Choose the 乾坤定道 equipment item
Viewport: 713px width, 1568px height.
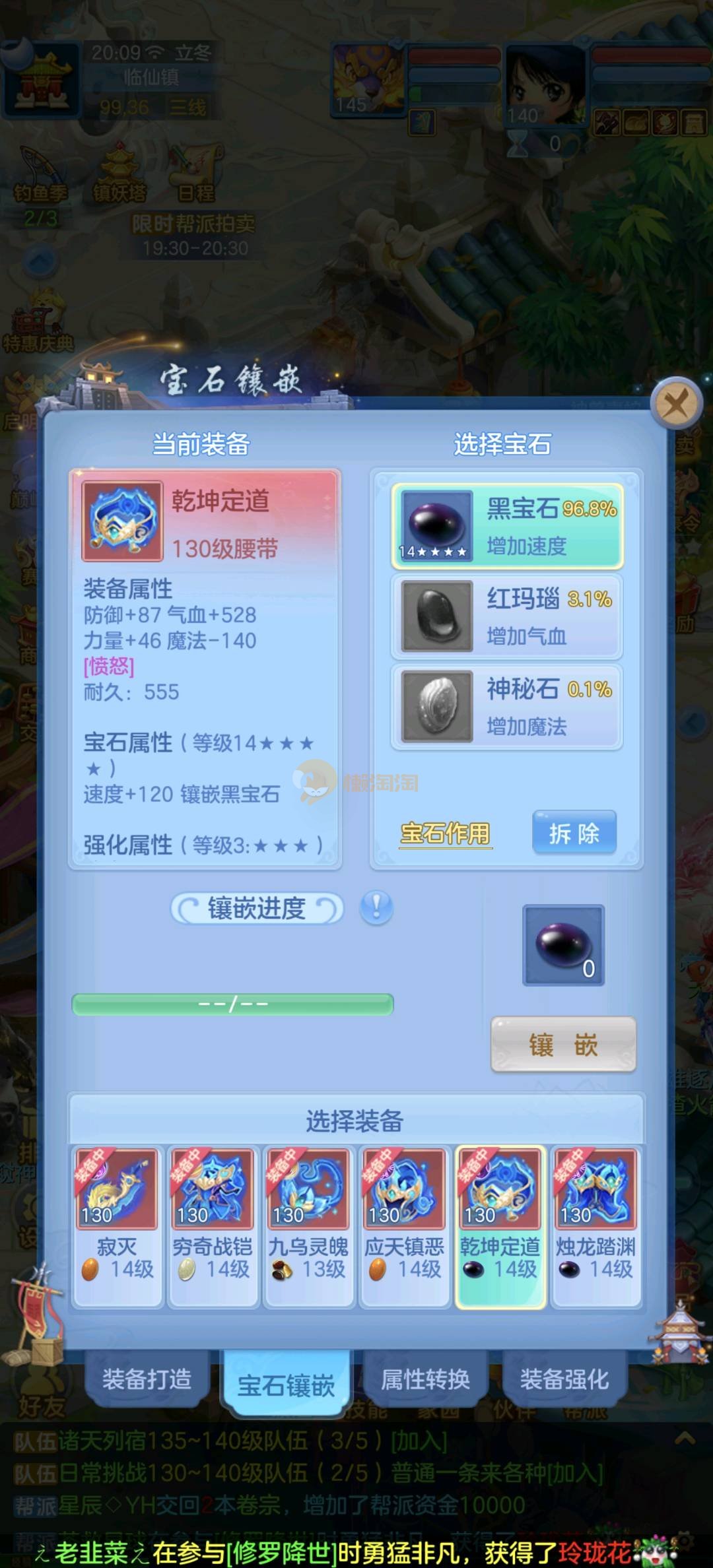click(x=500, y=1226)
